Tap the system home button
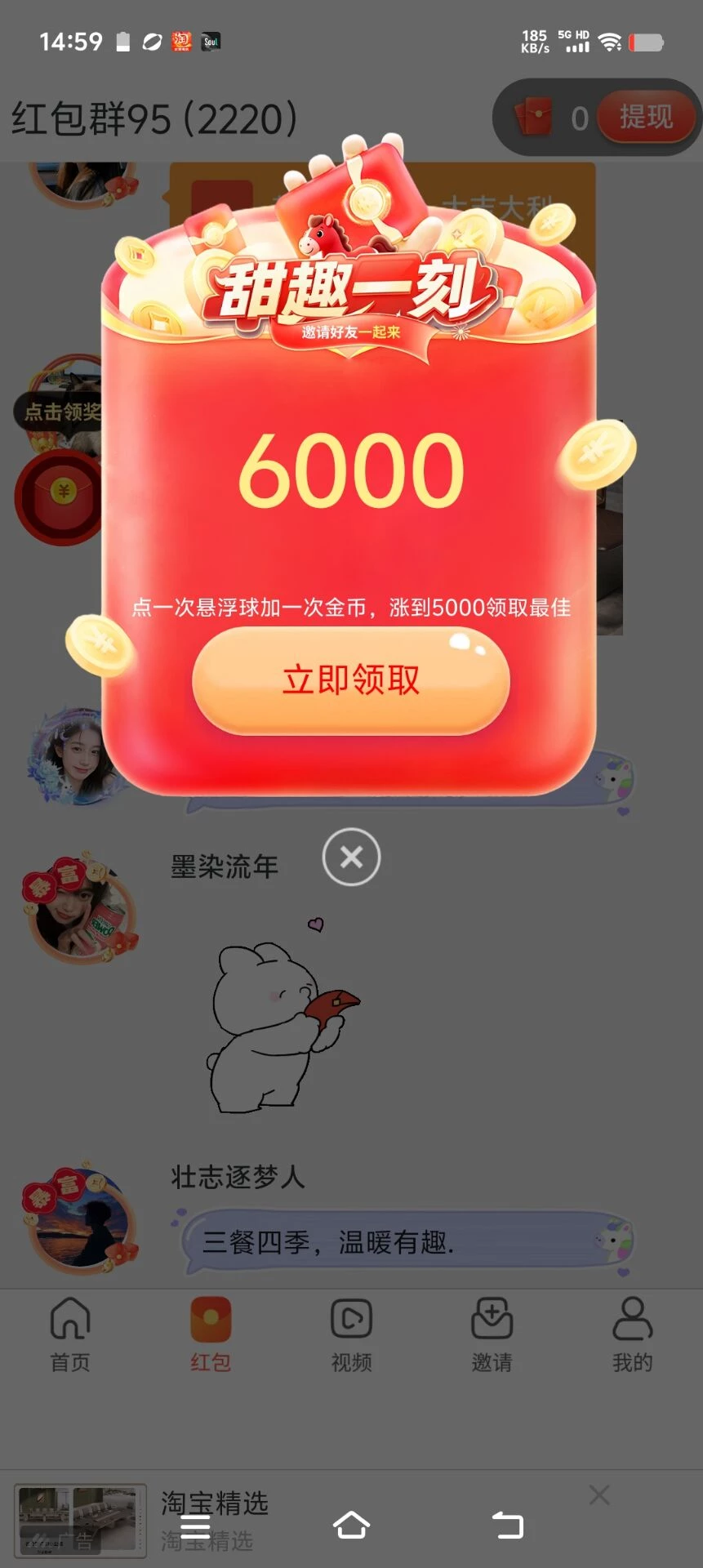This screenshot has height=1568, width=703. 351,1525
